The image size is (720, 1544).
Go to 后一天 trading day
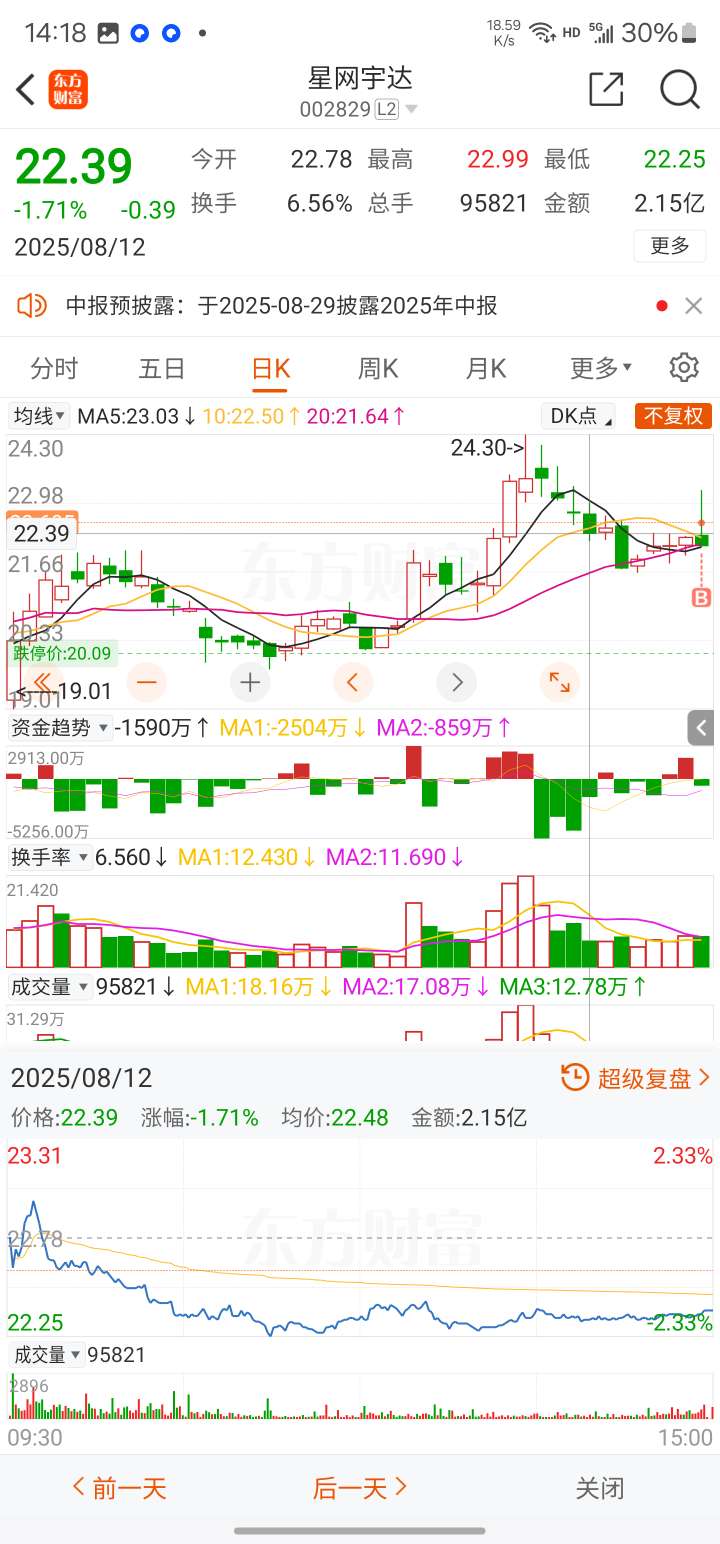[x=360, y=1488]
